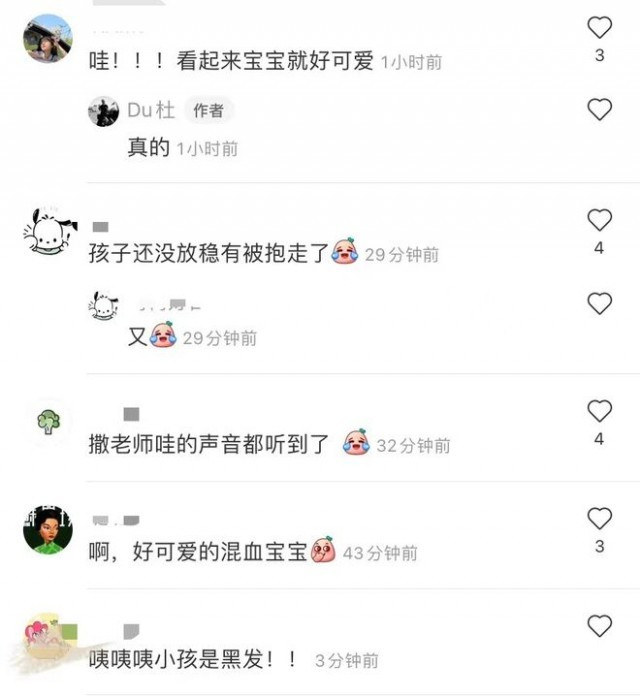Like the comment "撒老师哇的声音都听到了"
Screen dimensions: 640x696
pos(599,411)
